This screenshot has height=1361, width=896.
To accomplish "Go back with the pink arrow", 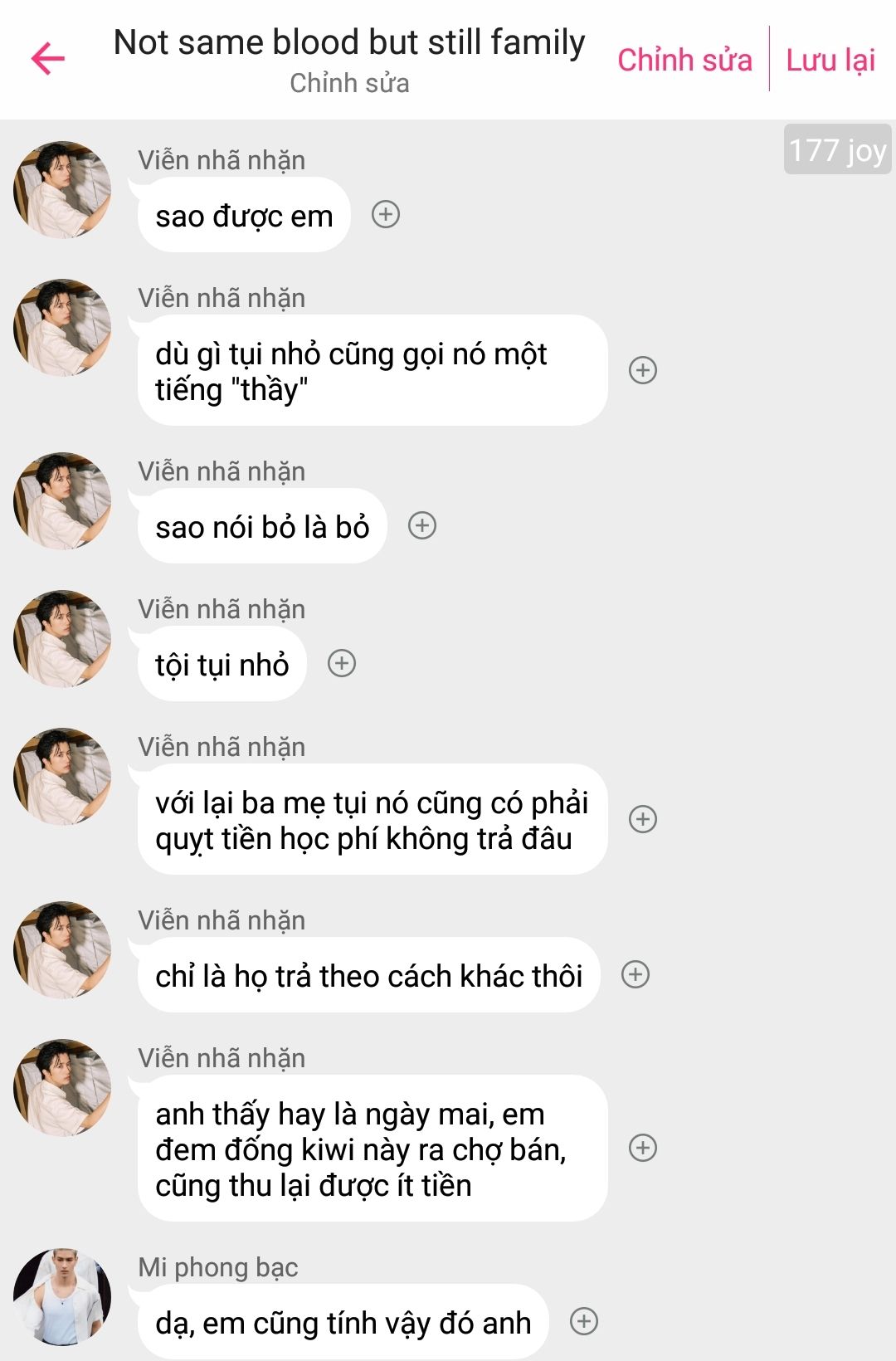I will [48, 58].
